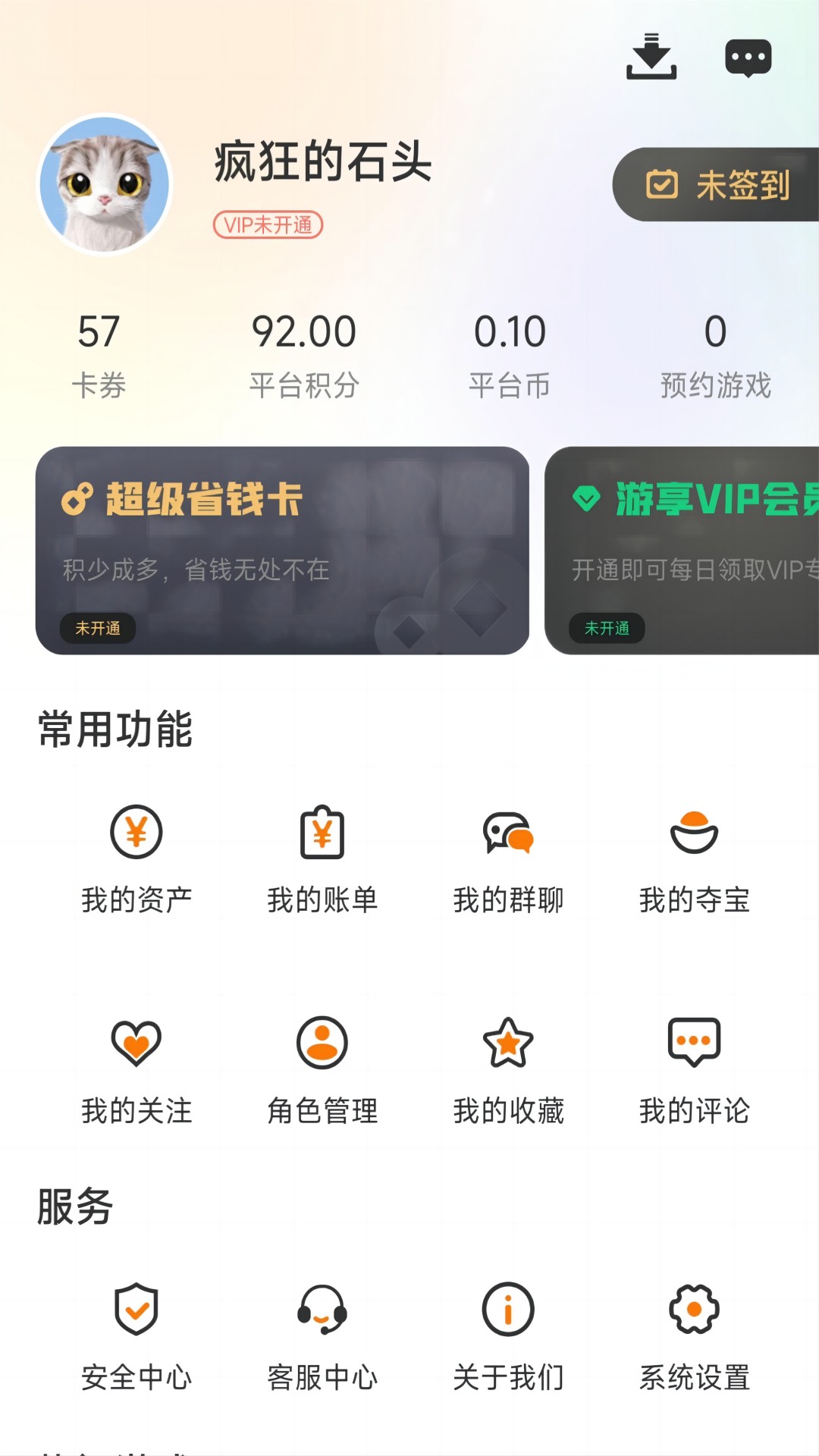This screenshot has width=819, height=1456.
Task: Tap the VIP未开通 badge
Action: tap(269, 224)
